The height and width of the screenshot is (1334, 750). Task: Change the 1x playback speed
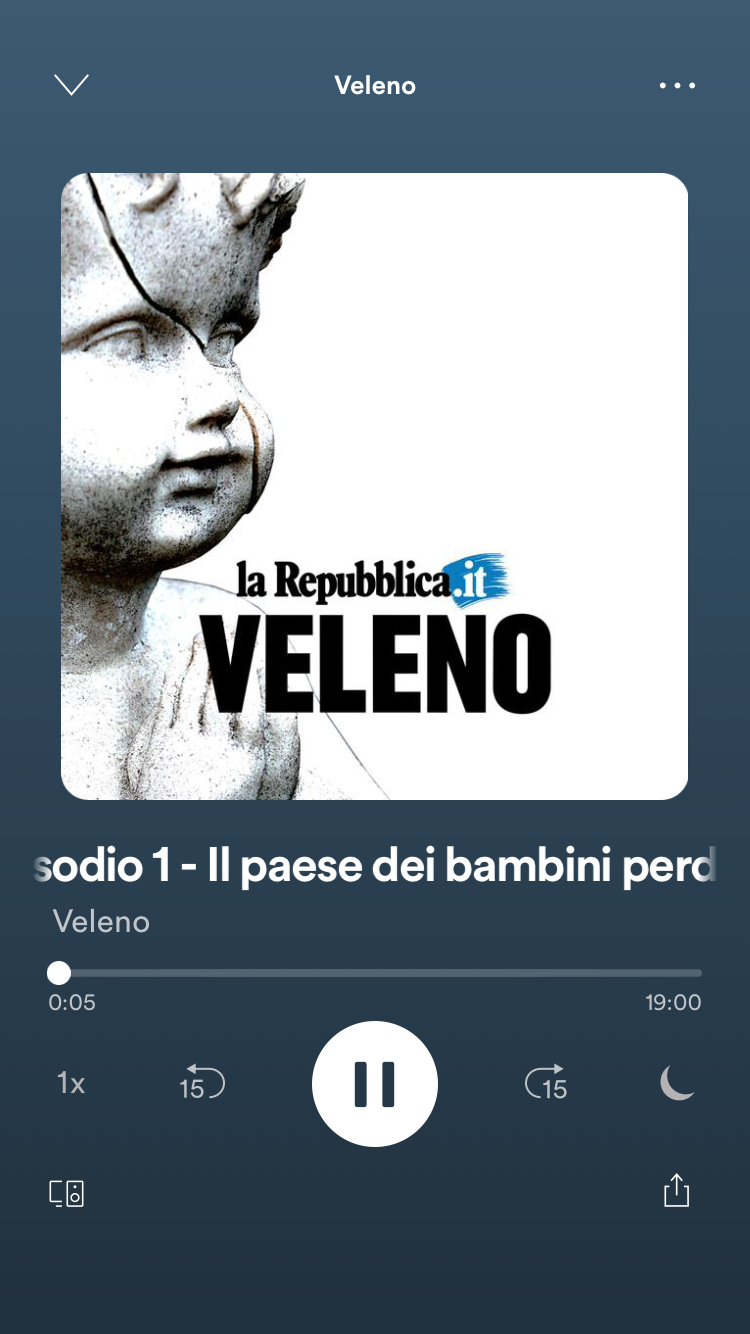coord(71,1083)
